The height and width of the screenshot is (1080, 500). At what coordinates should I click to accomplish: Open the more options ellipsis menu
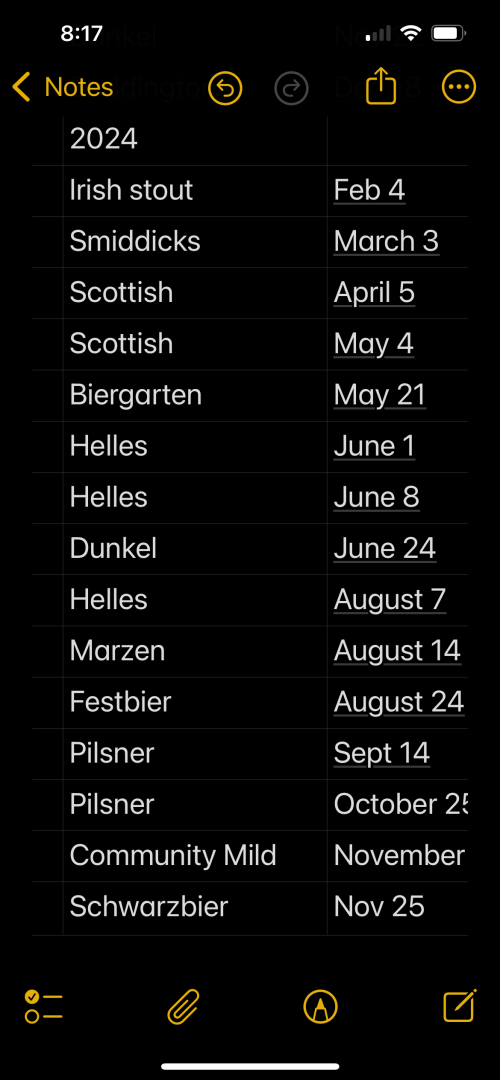click(x=459, y=87)
